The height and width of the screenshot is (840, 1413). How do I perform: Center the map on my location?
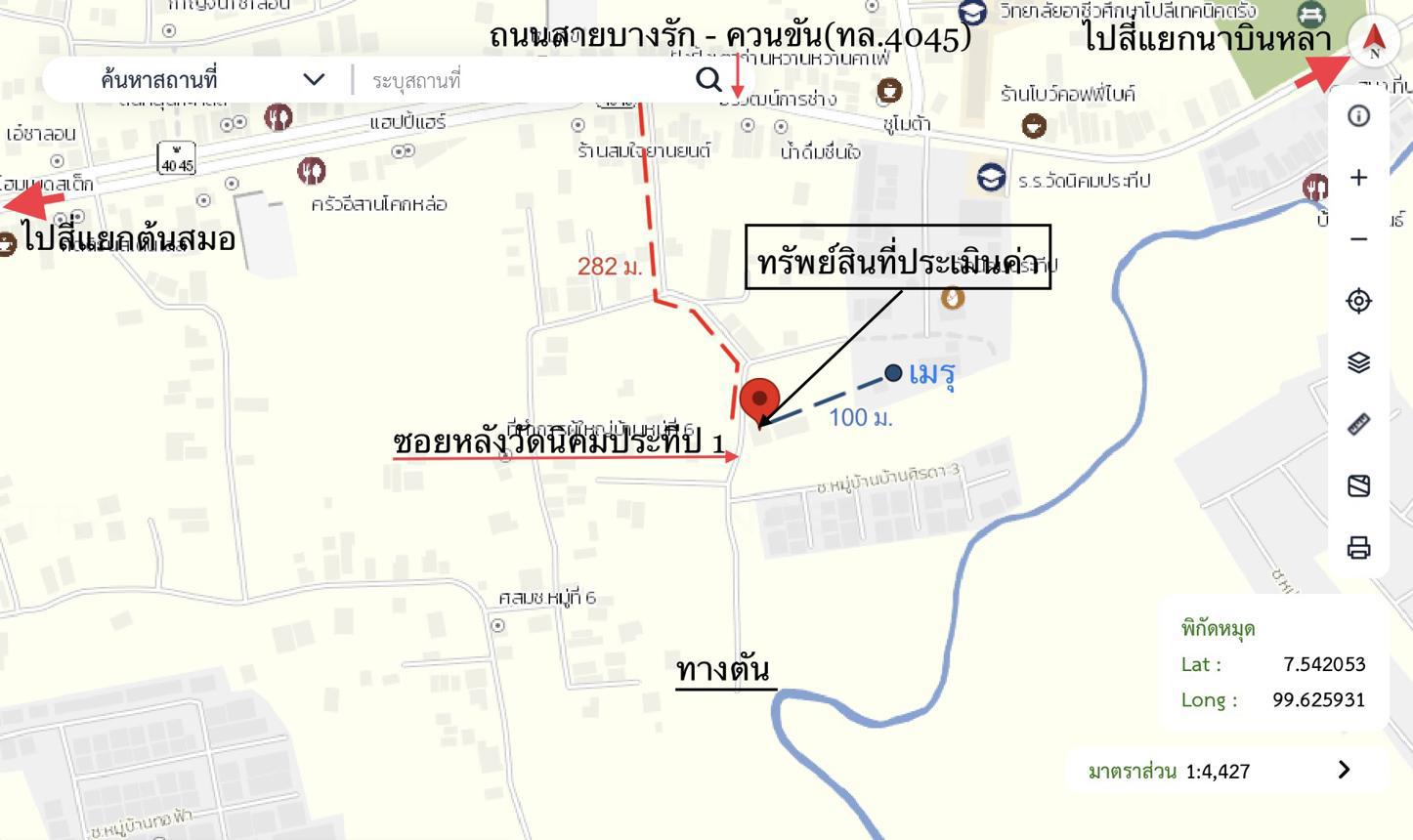coord(1358,301)
